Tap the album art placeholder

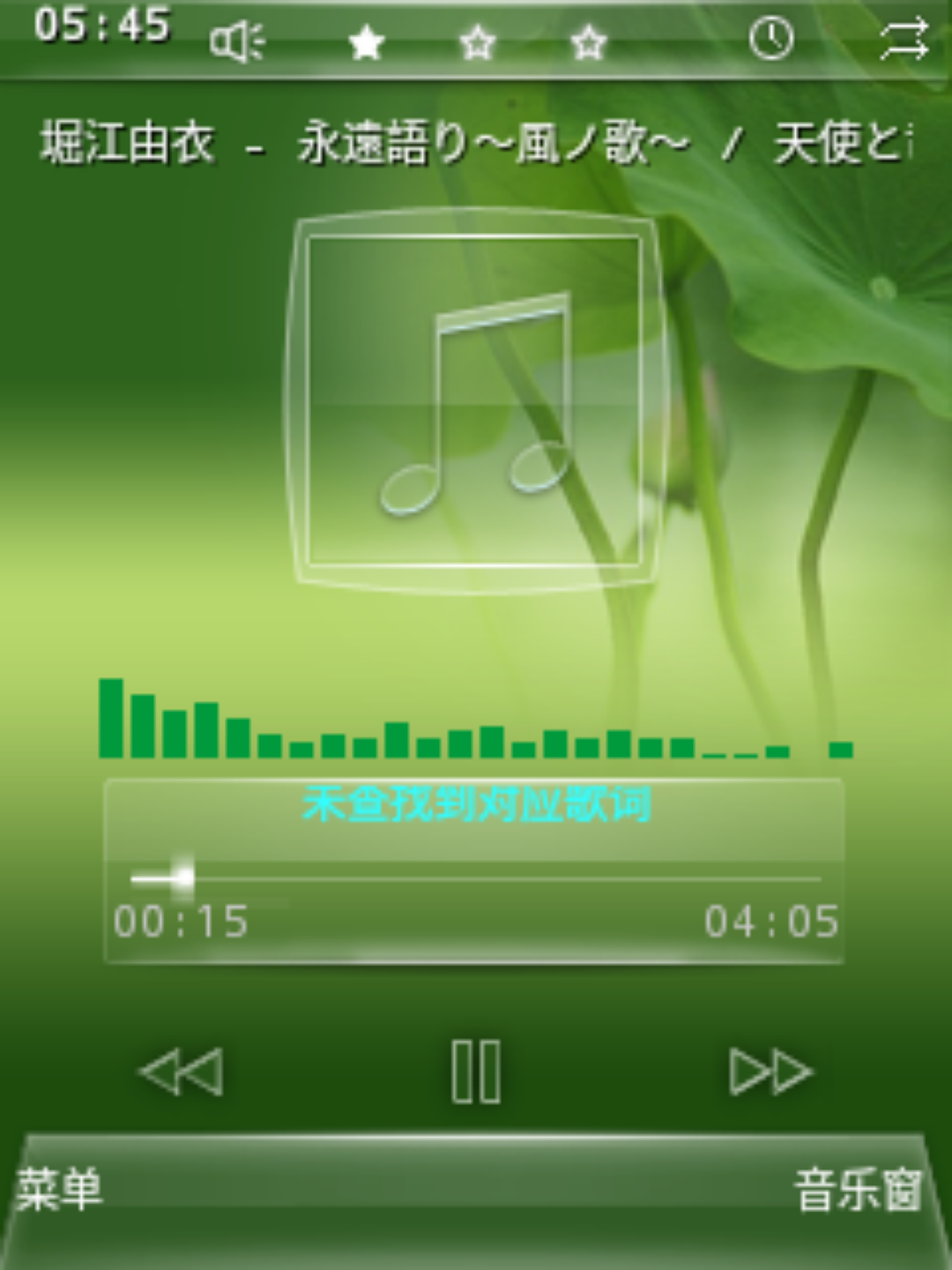(474, 401)
